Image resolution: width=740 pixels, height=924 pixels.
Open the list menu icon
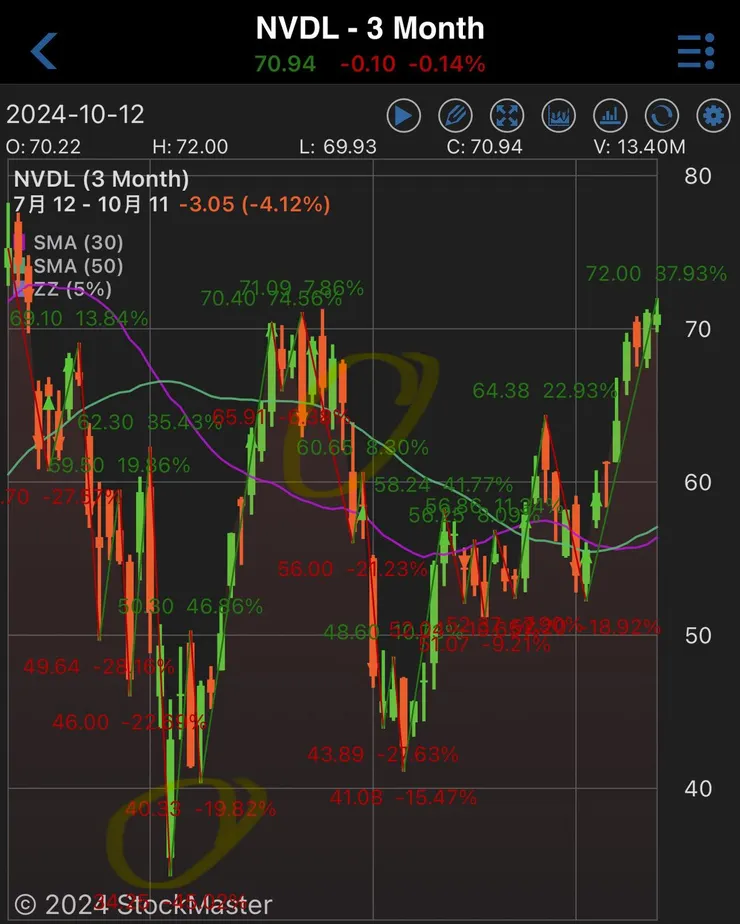pyautogui.click(x=695, y=50)
